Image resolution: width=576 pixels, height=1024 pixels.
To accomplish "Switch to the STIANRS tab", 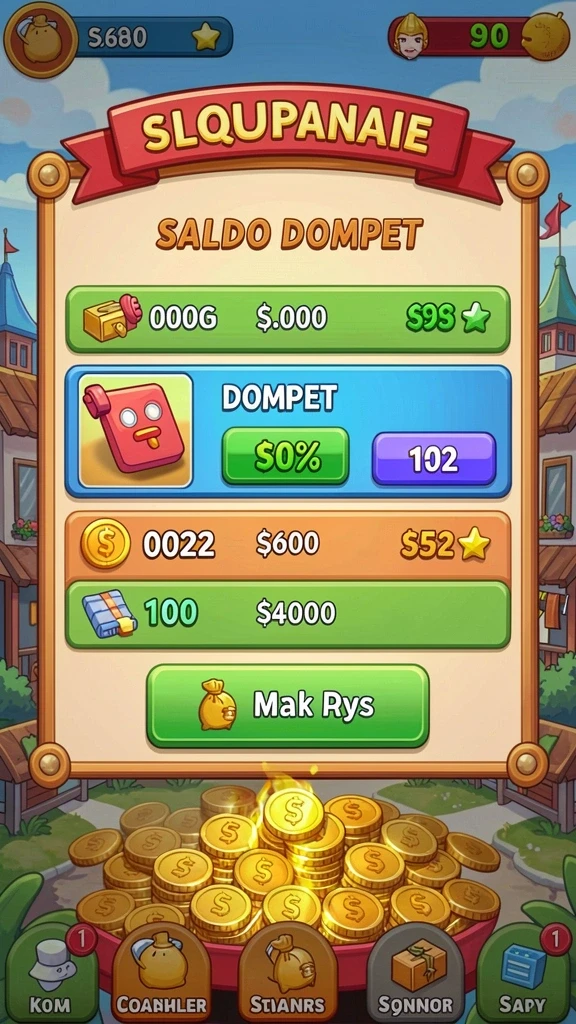I will click(x=287, y=973).
